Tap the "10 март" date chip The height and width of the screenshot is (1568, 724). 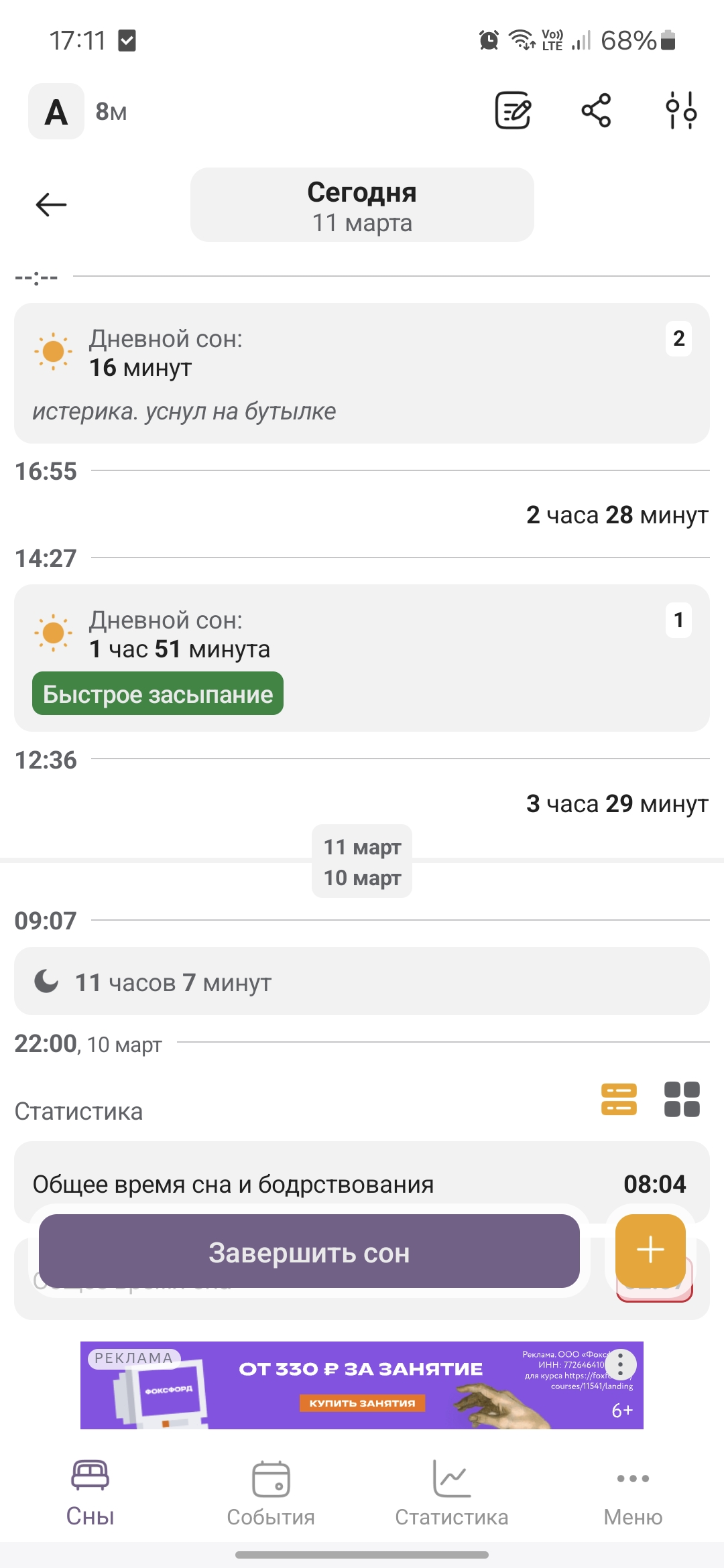tap(361, 878)
